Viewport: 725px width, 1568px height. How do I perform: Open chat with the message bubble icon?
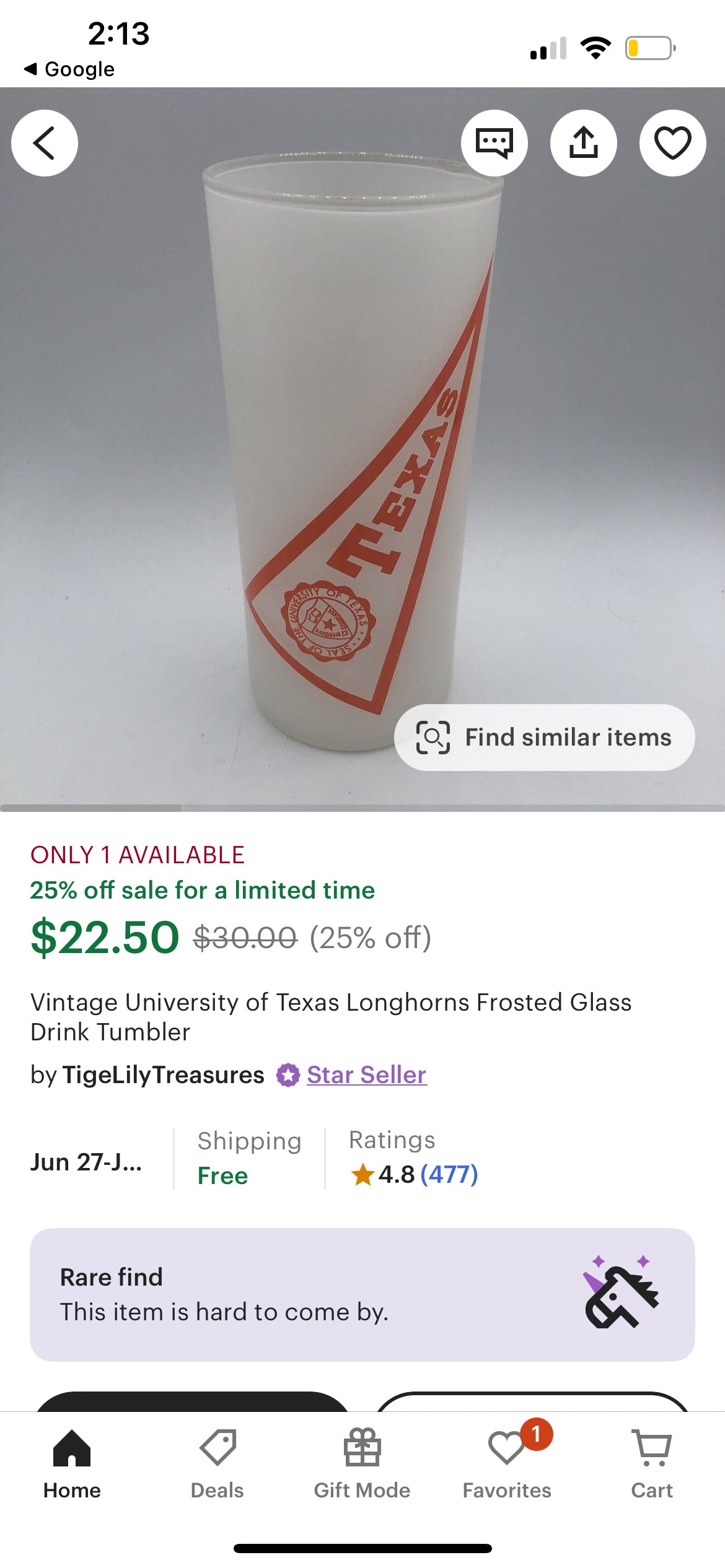pos(494,142)
